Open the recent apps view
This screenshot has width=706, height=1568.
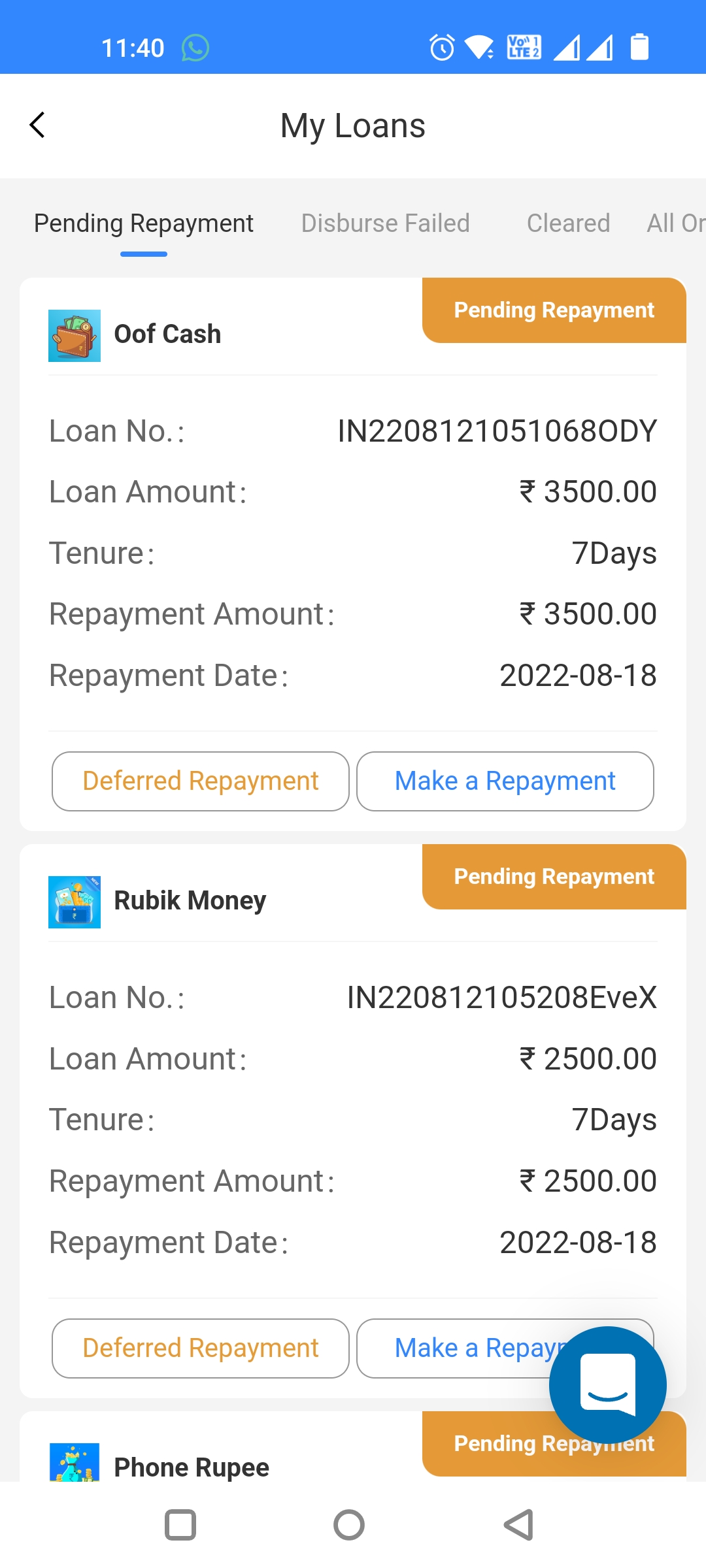[x=180, y=1526]
